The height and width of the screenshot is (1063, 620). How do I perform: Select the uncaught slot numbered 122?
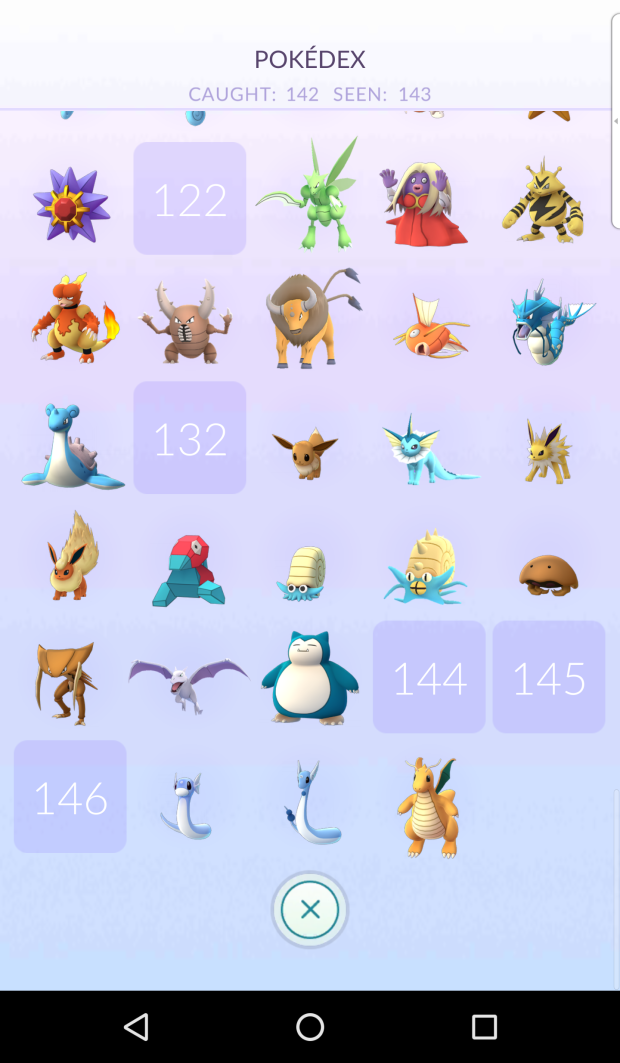click(x=190, y=199)
